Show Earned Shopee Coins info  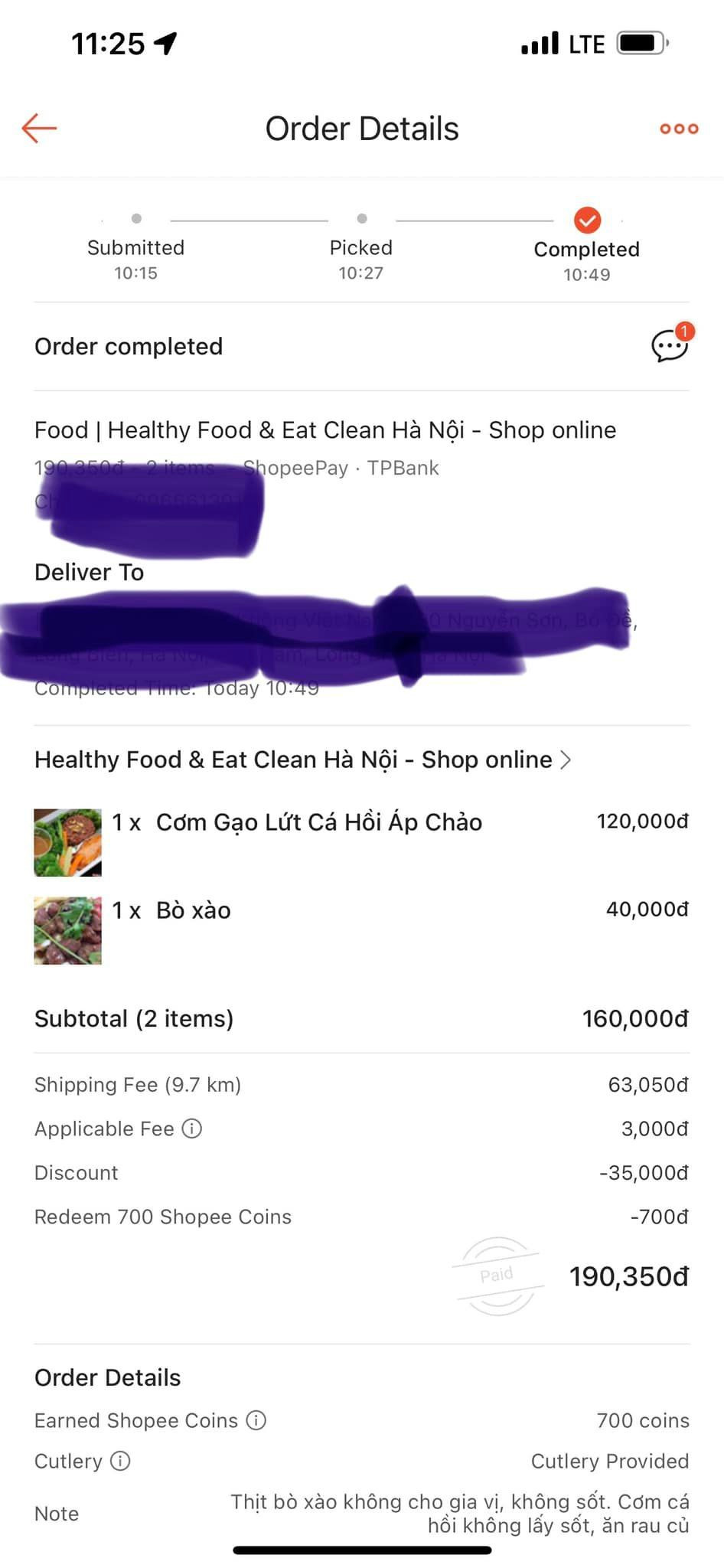(x=256, y=1420)
